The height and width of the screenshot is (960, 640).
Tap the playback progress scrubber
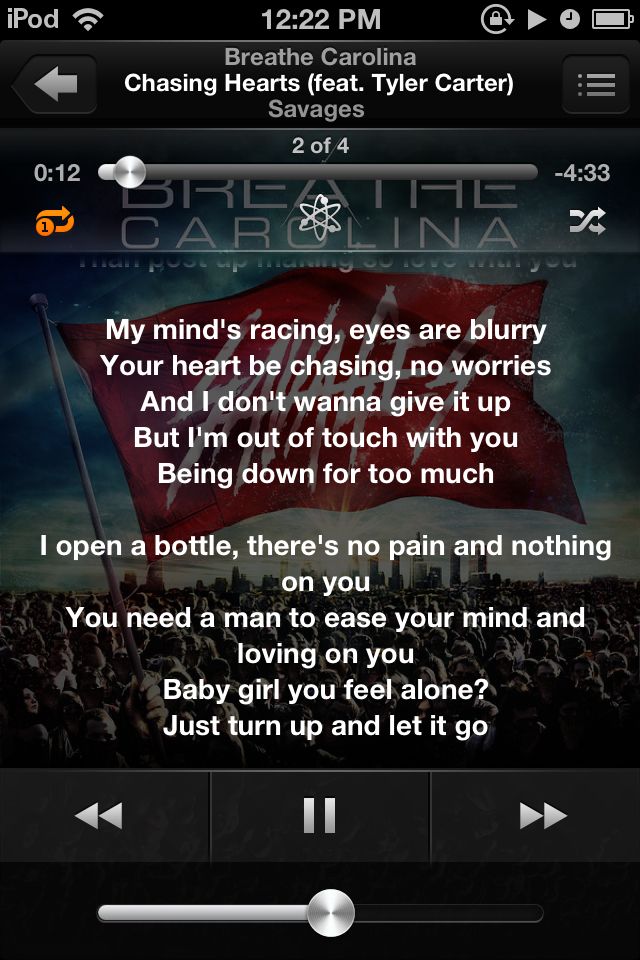[128, 172]
